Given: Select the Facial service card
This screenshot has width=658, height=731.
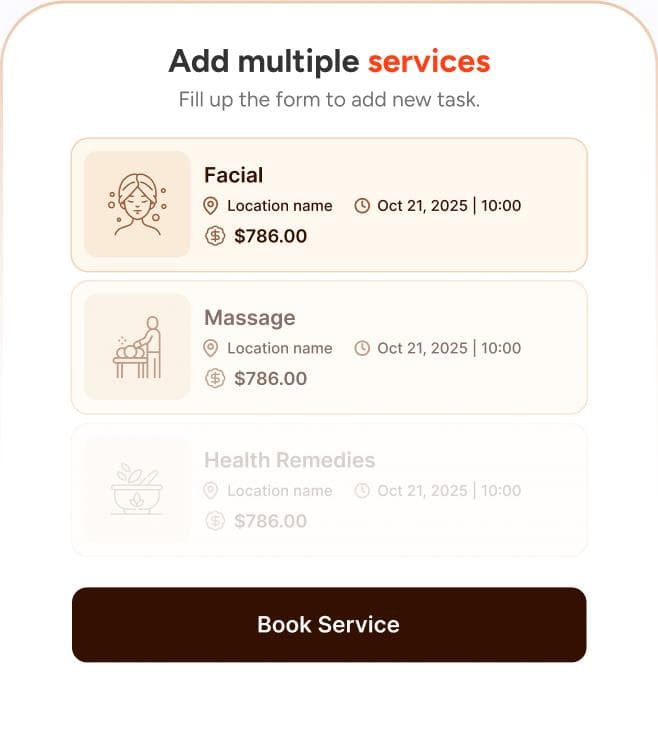Looking at the screenshot, I should pos(328,204).
